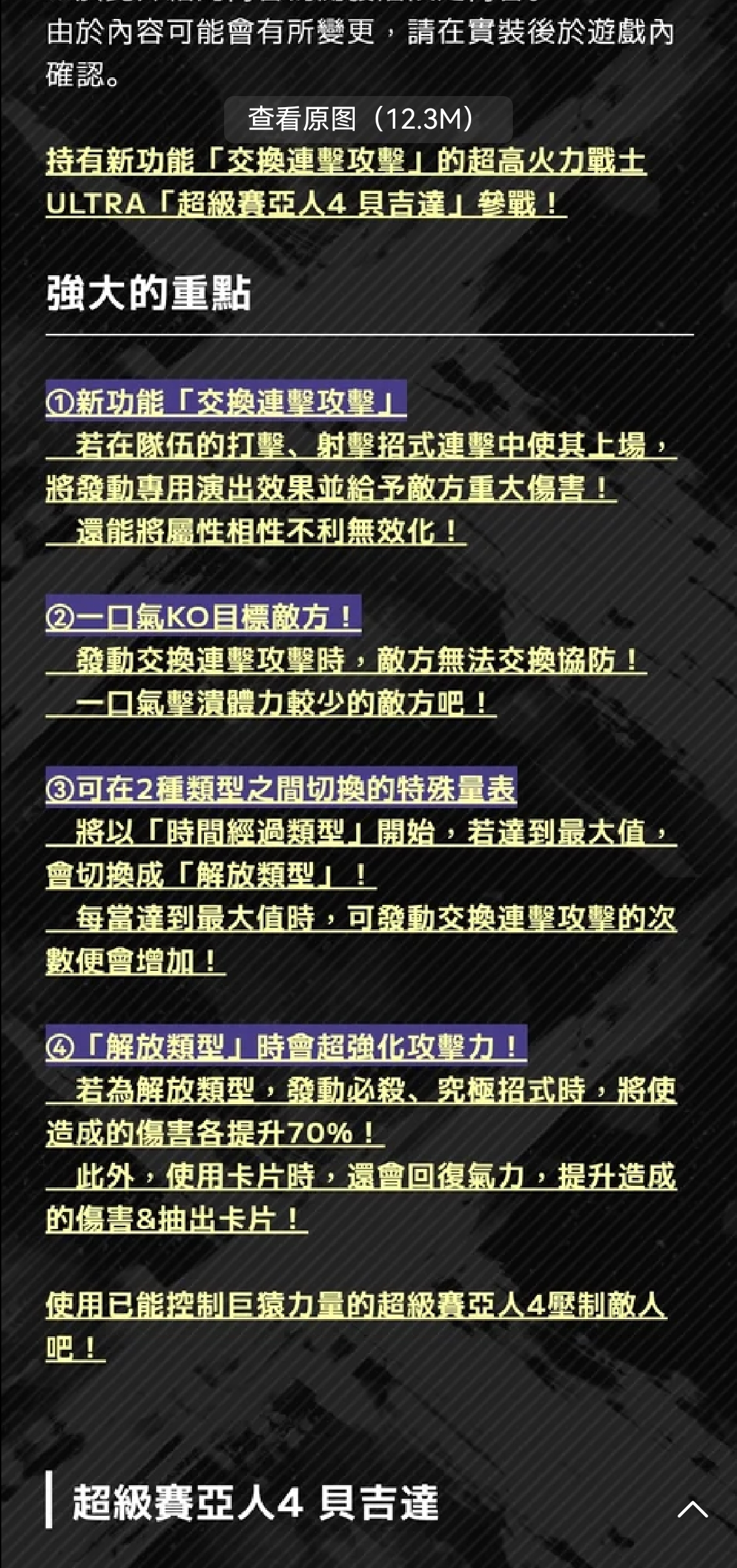737x1568 pixels.
Task: Tap 查看原图 (12.3M) to load the original image
Action: coord(368,120)
